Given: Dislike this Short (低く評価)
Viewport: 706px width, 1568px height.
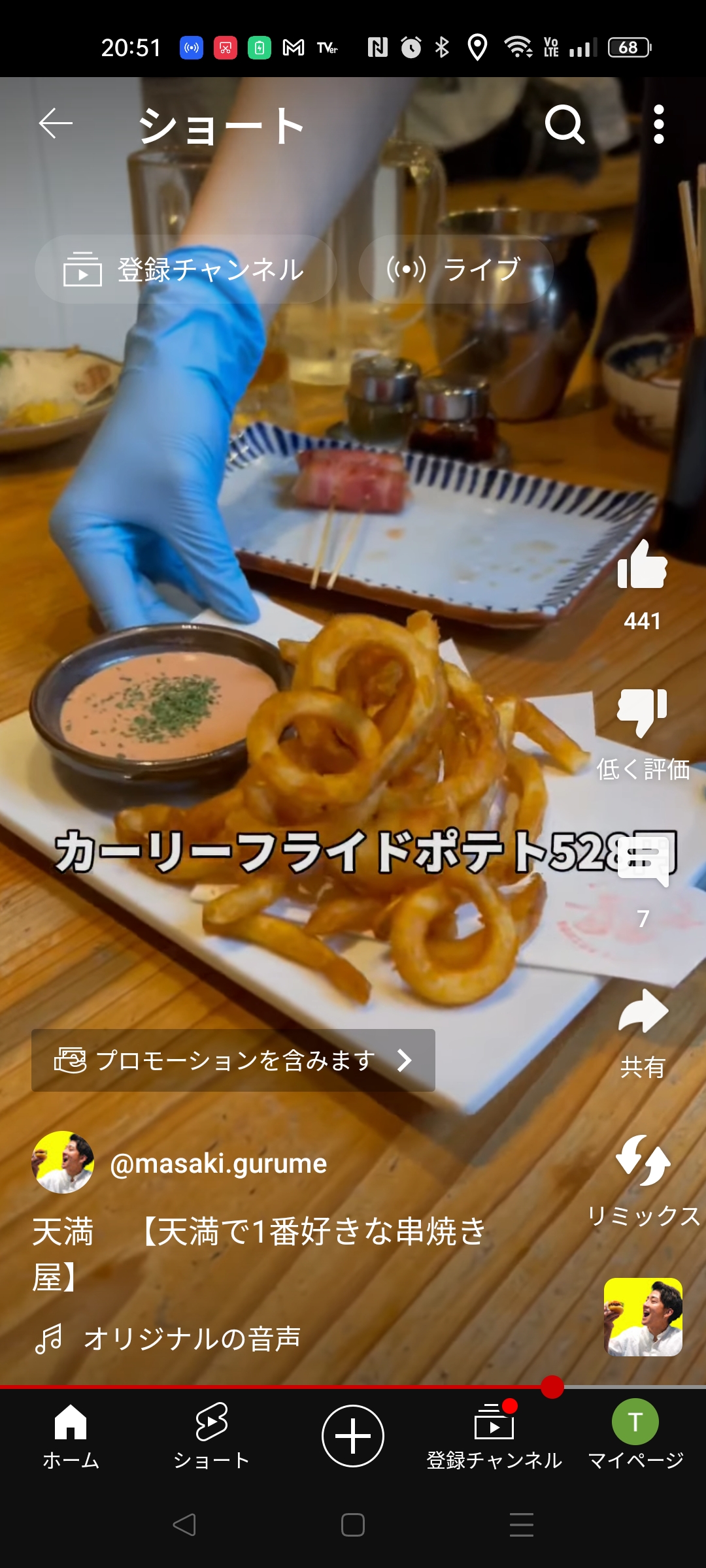Looking at the screenshot, I should pos(643,712).
